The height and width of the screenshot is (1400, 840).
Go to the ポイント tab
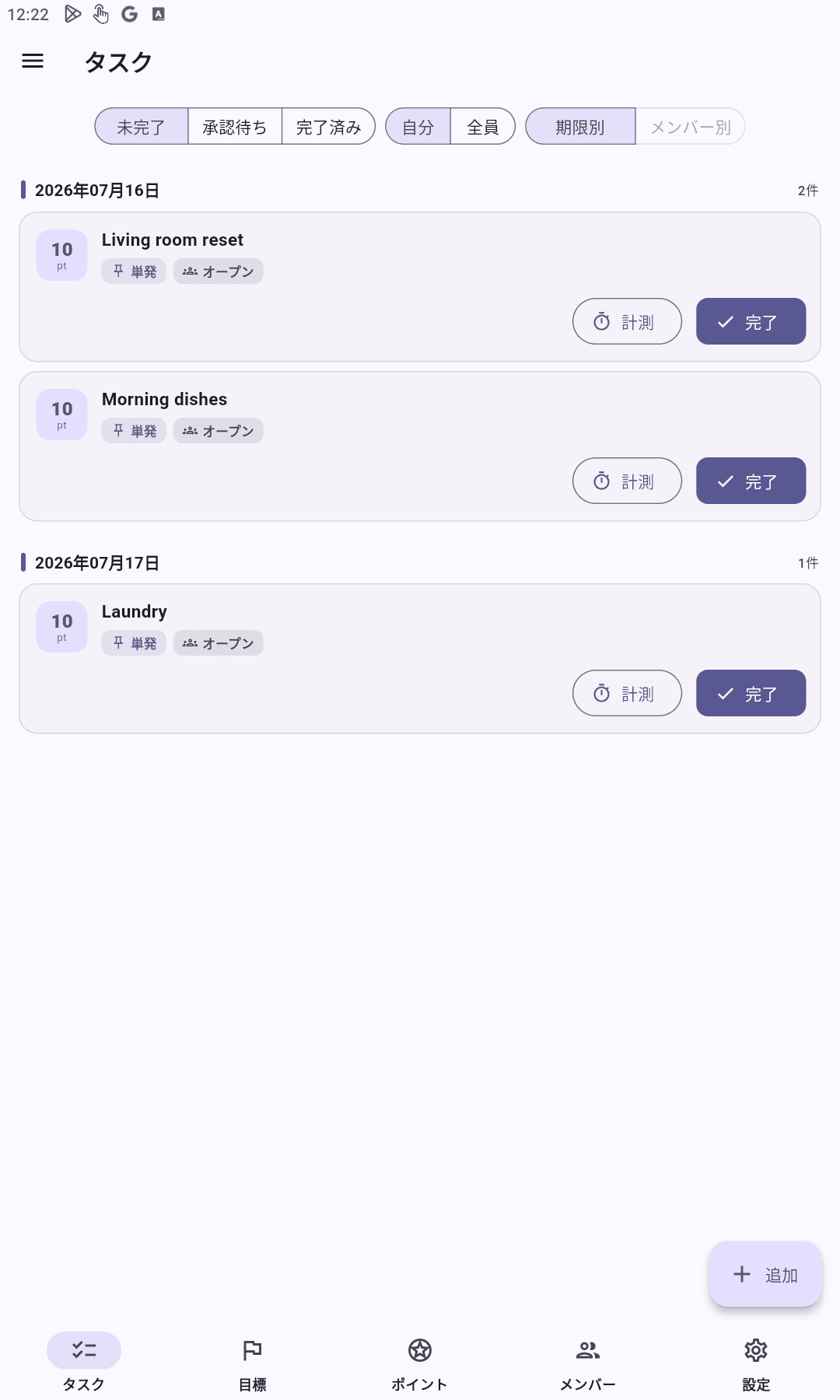click(420, 1363)
